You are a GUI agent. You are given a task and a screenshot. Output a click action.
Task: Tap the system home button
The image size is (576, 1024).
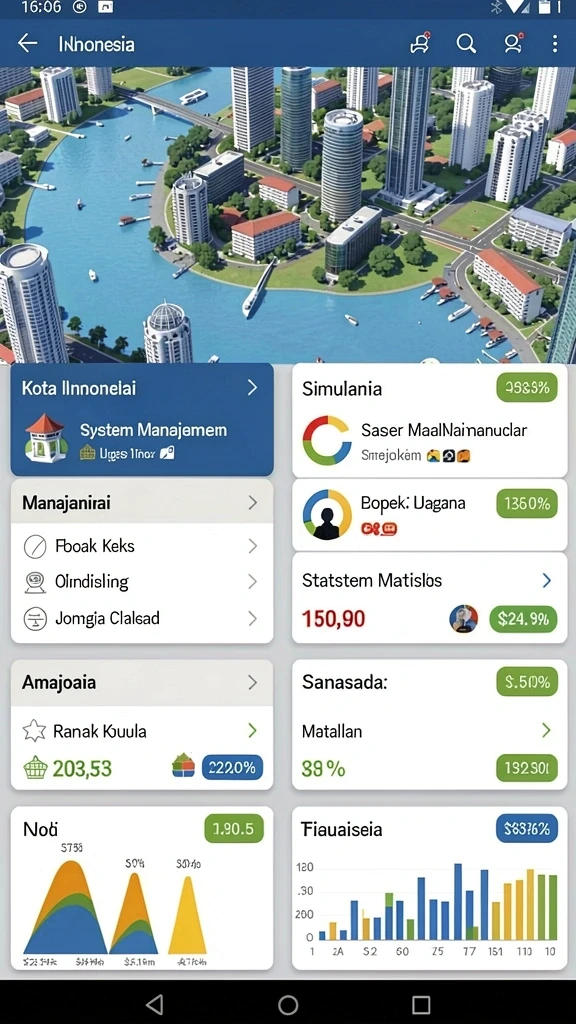coord(288,1004)
